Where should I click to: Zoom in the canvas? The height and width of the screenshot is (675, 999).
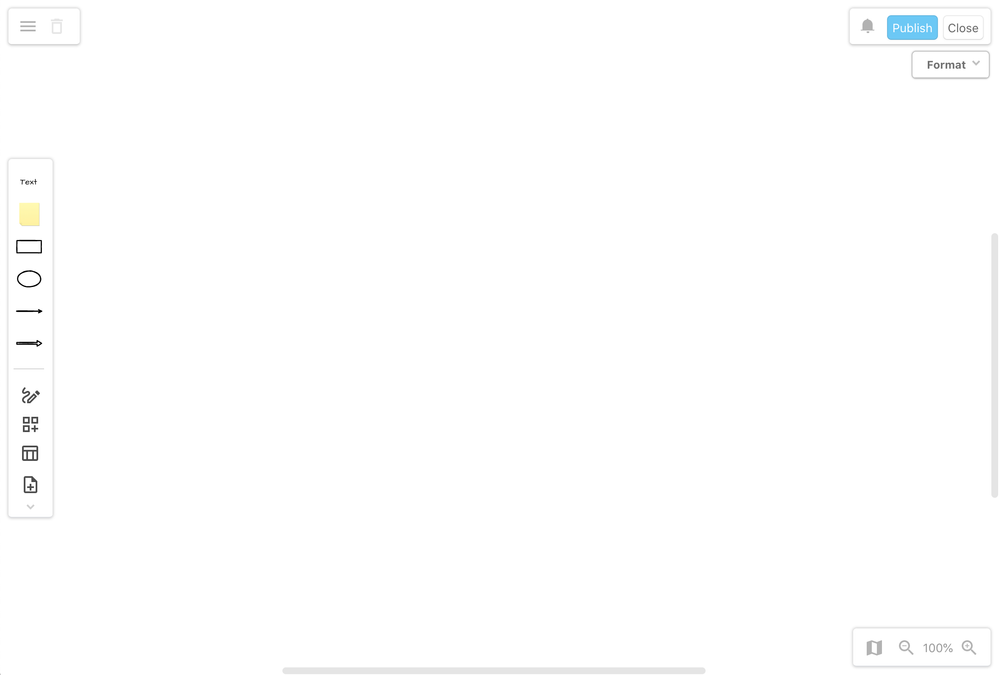[x=968, y=648]
